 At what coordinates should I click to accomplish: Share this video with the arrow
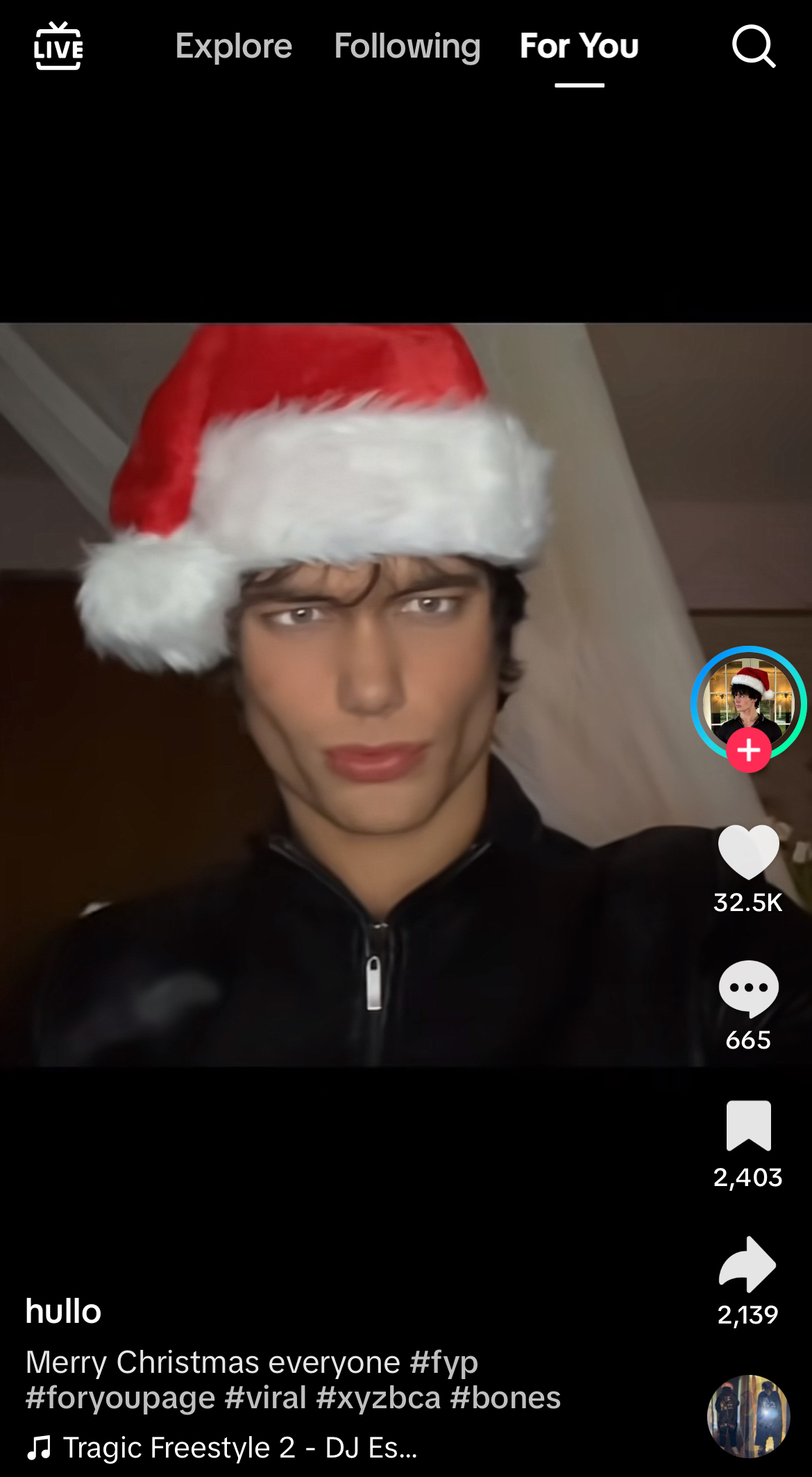tap(748, 1264)
